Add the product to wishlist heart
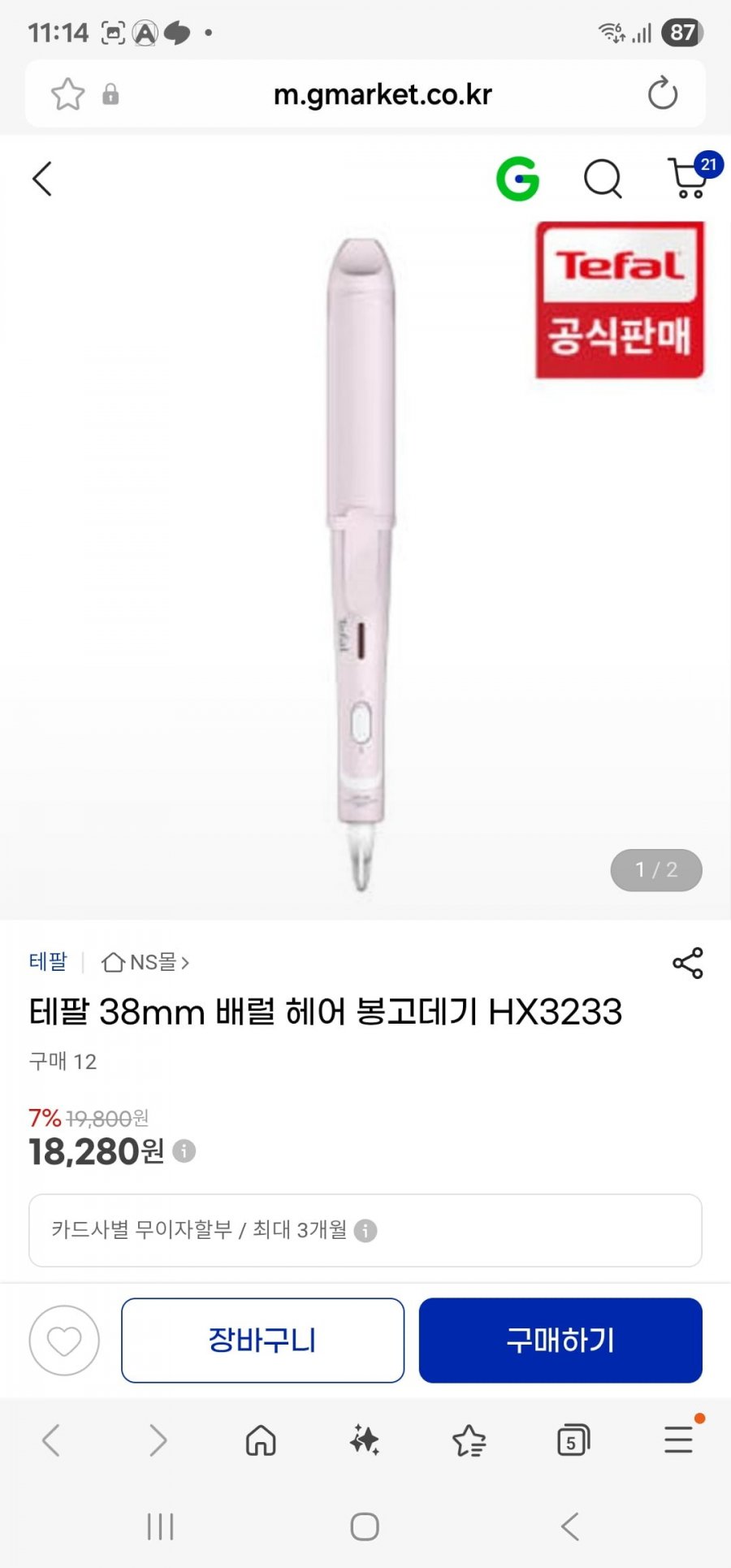731x1568 pixels. click(x=64, y=1341)
